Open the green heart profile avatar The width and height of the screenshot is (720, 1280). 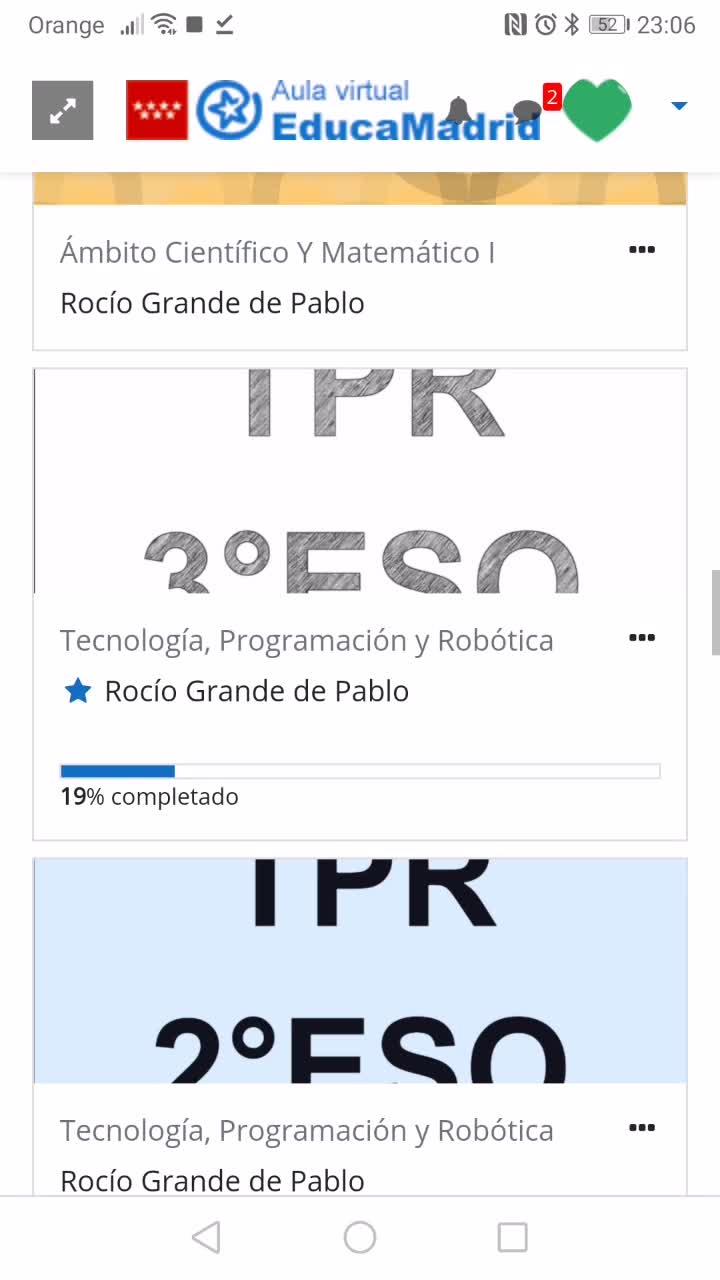point(597,110)
